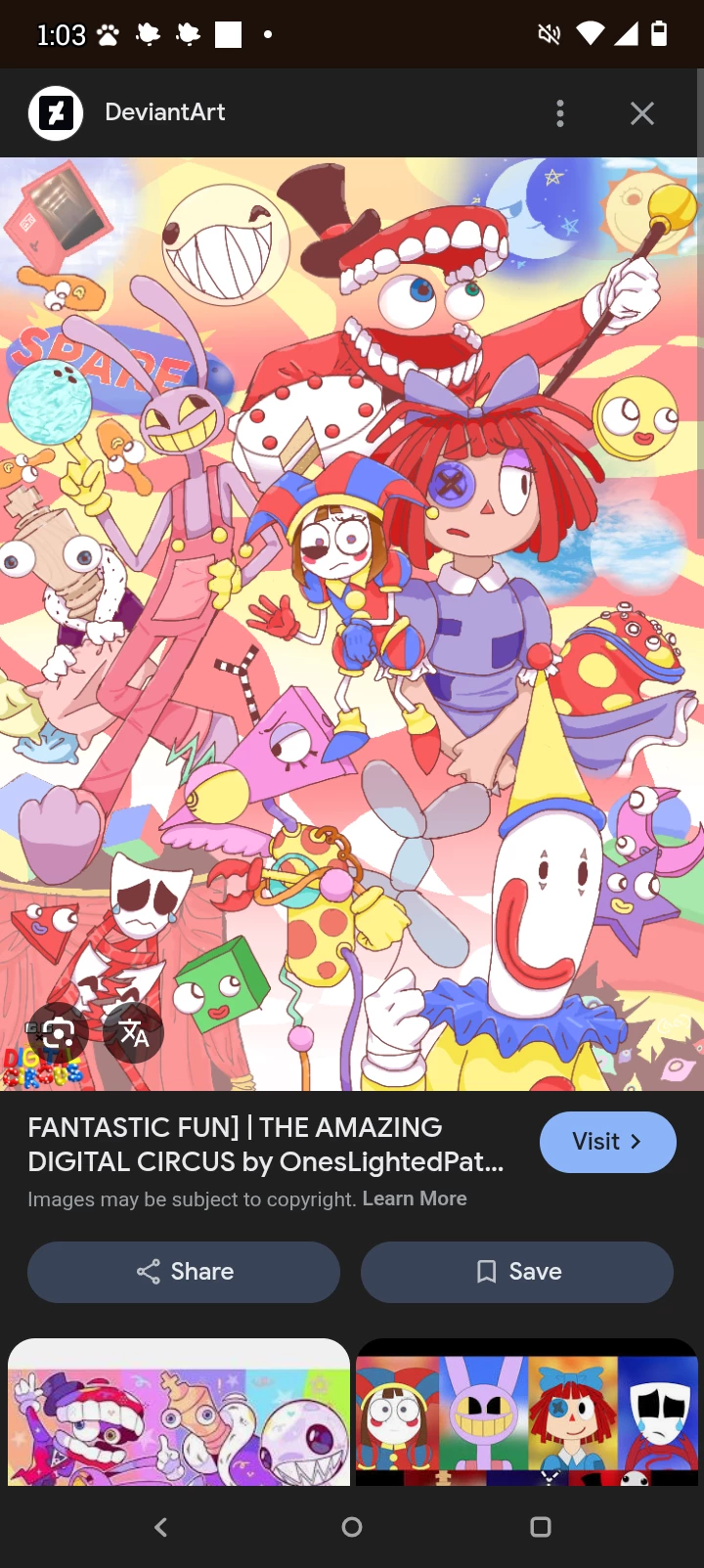The image size is (704, 1568).
Task: Save this image to collections
Action: click(x=516, y=1272)
